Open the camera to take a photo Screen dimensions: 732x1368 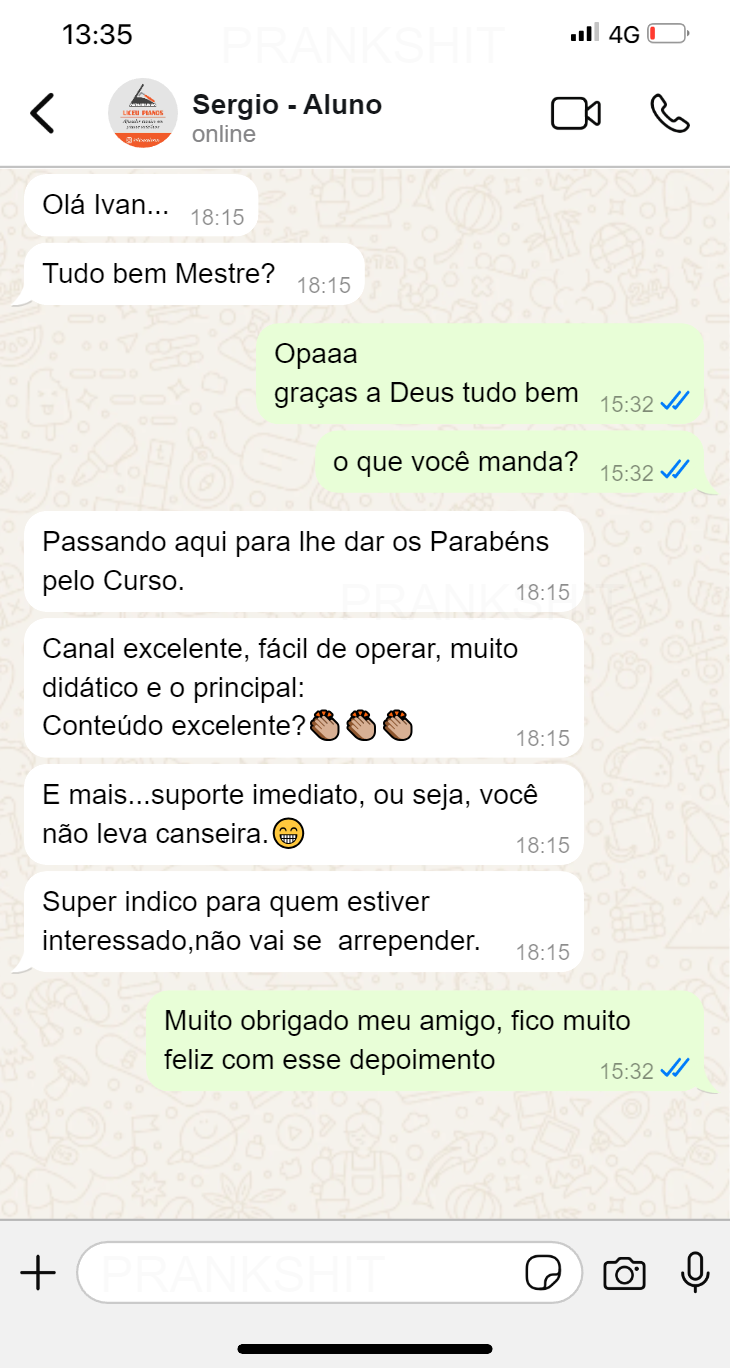624,1274
